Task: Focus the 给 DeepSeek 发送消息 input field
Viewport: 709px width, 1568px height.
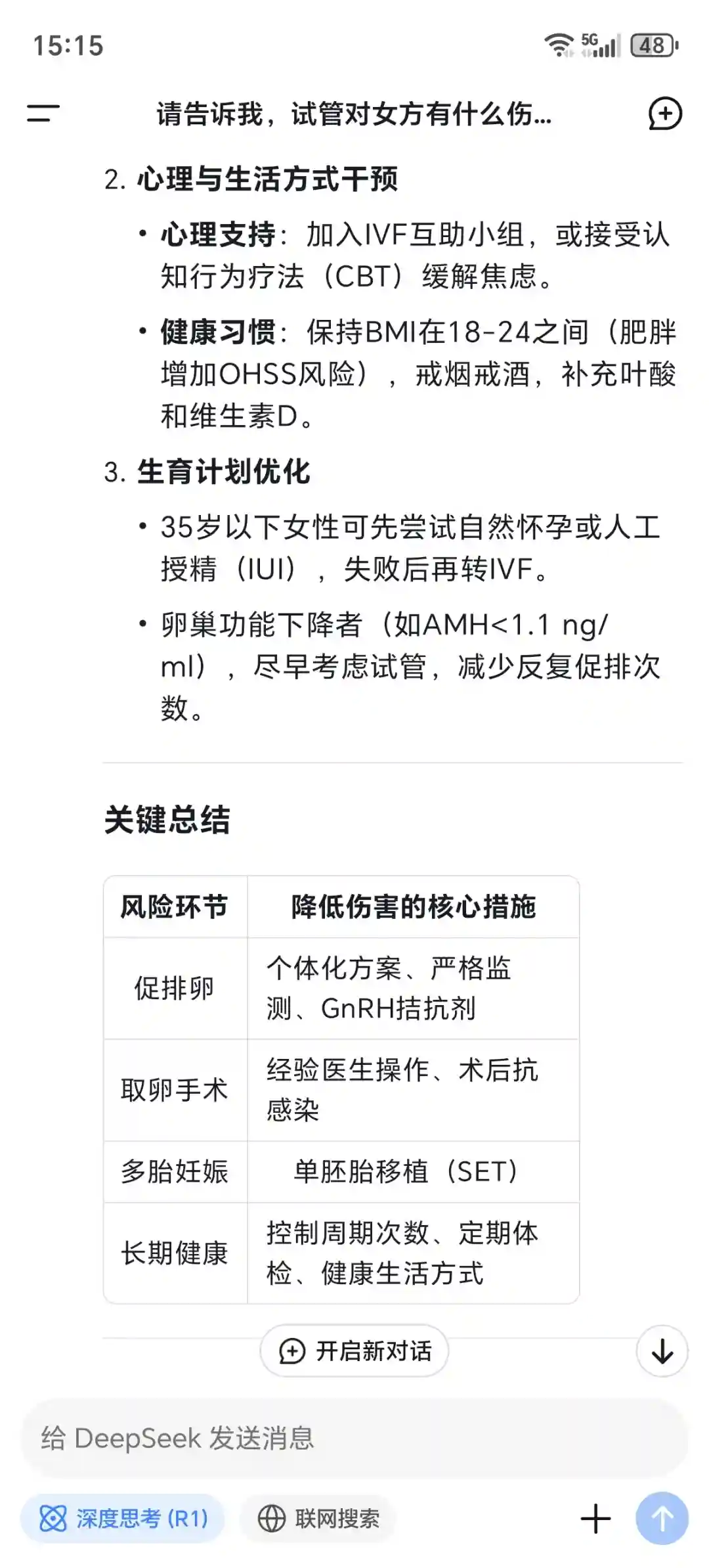Action: pos(354,1438)
